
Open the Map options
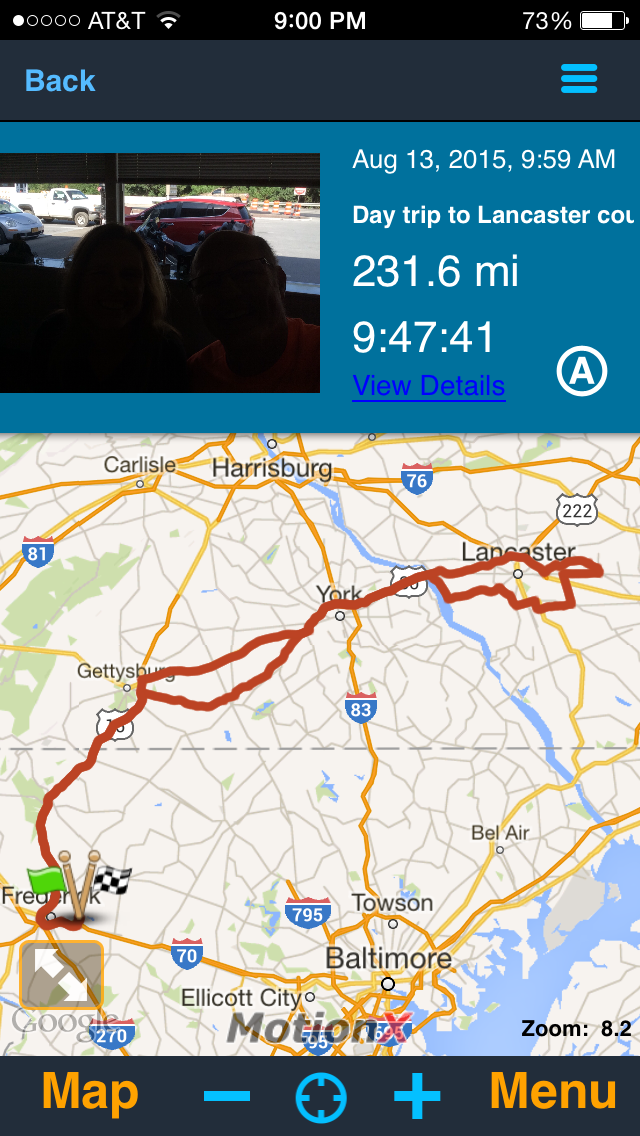pyautogui.click(x=90, y=1094)
